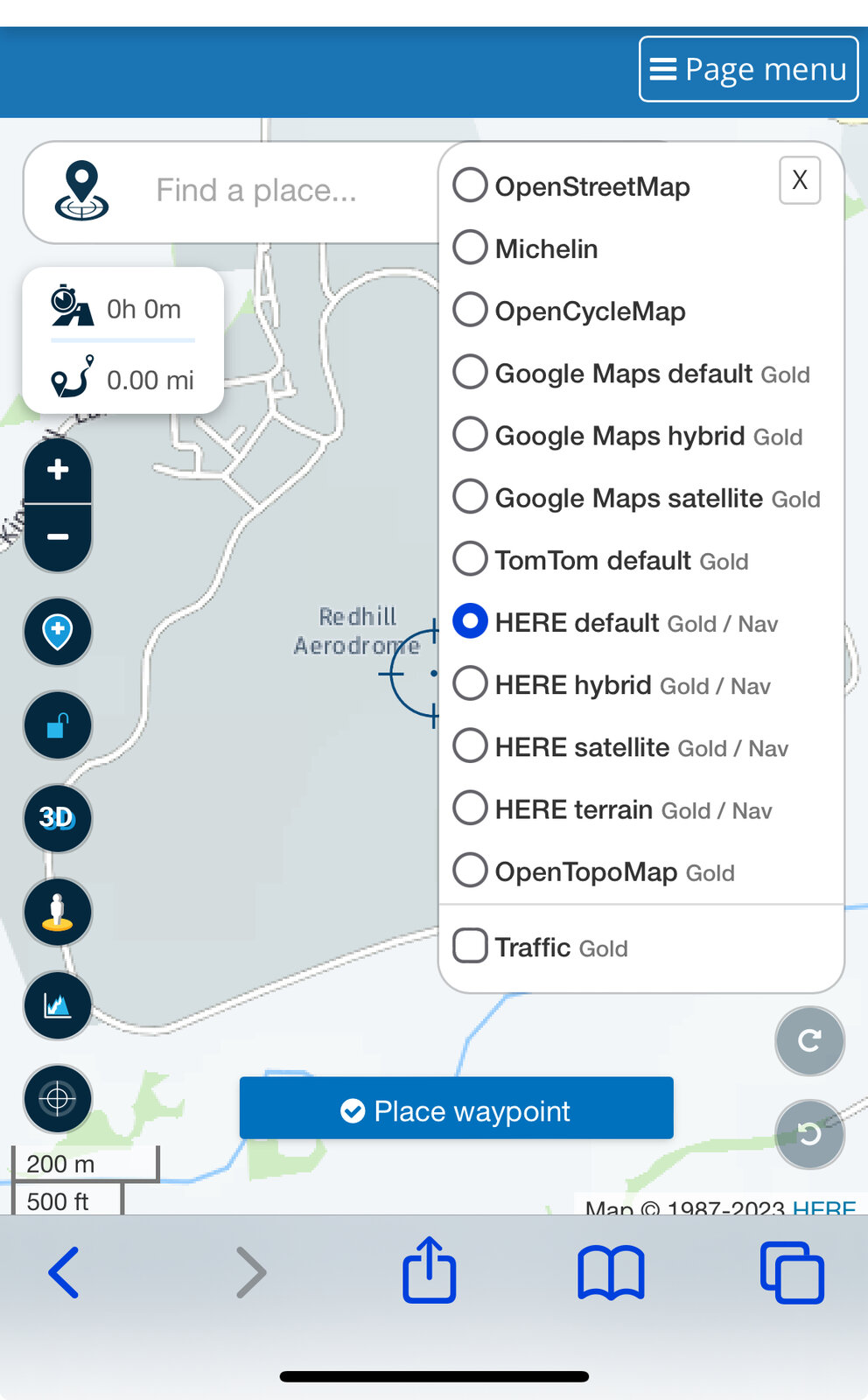Screen dimensions: 868x1400
Task: Switch to OpenTopoMap
Action: (471, 871)
